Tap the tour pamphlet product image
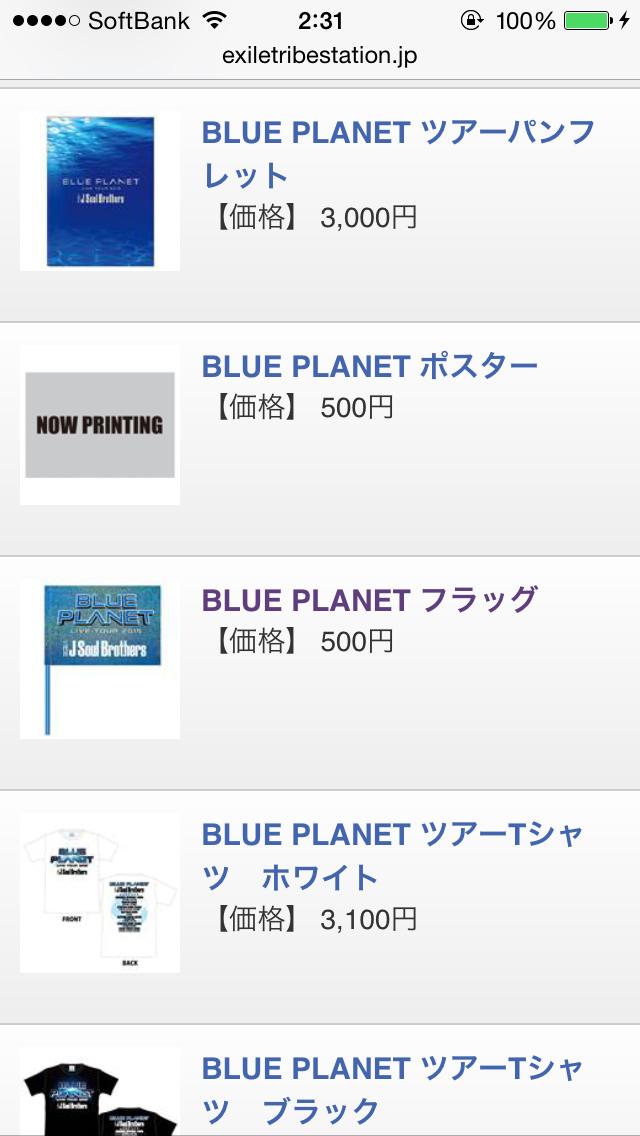 [x=100, y=191]
